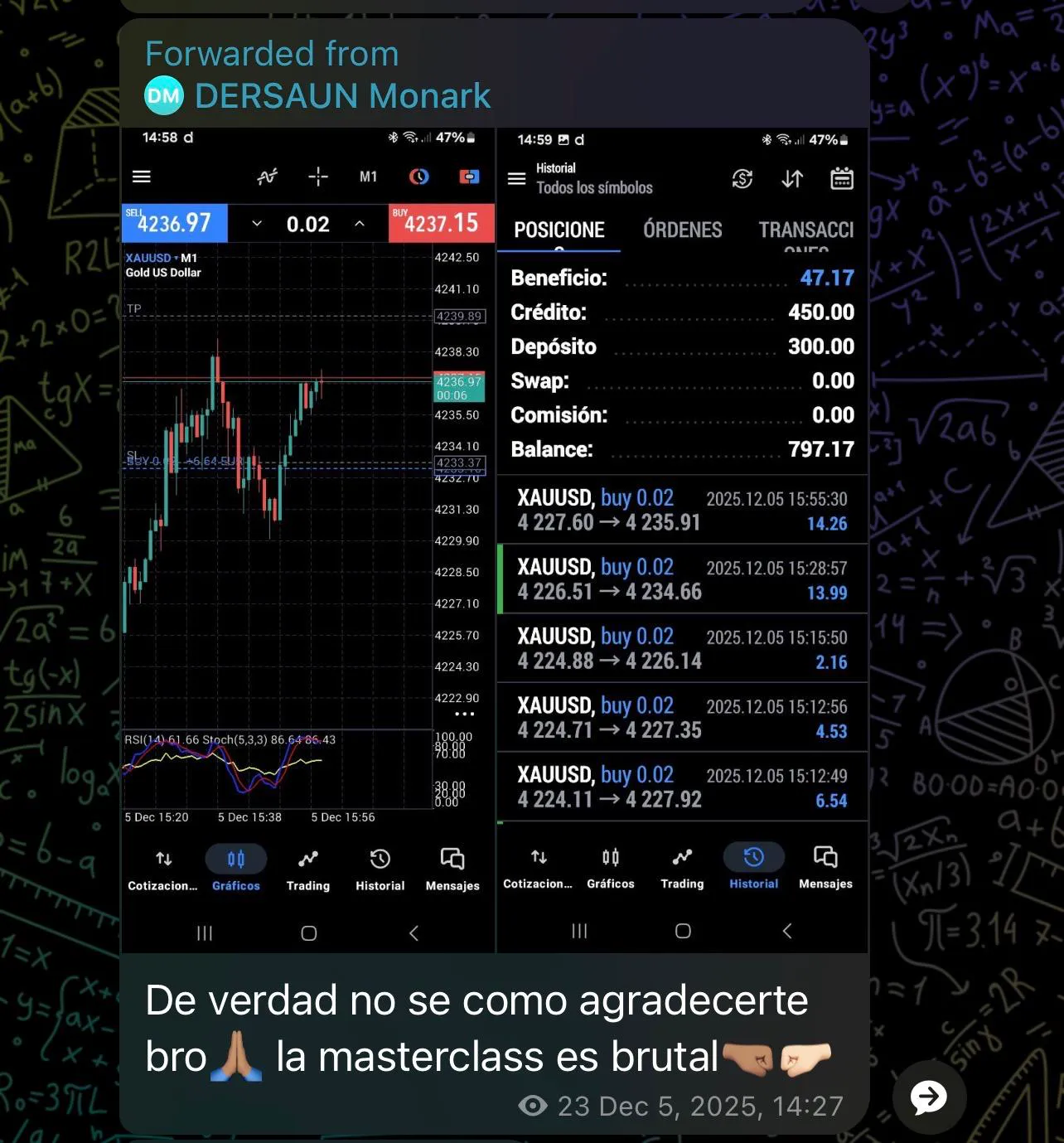Open the forwarded source DERSAUN Monark
The width and height of the screenshot is (1064, 1143).
341,96
